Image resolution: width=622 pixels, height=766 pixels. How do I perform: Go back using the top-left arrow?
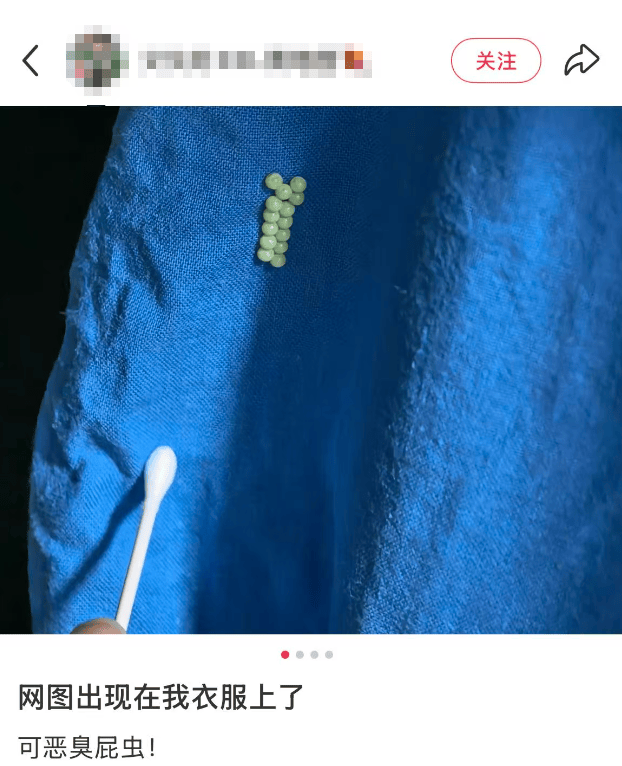[31, 61]
